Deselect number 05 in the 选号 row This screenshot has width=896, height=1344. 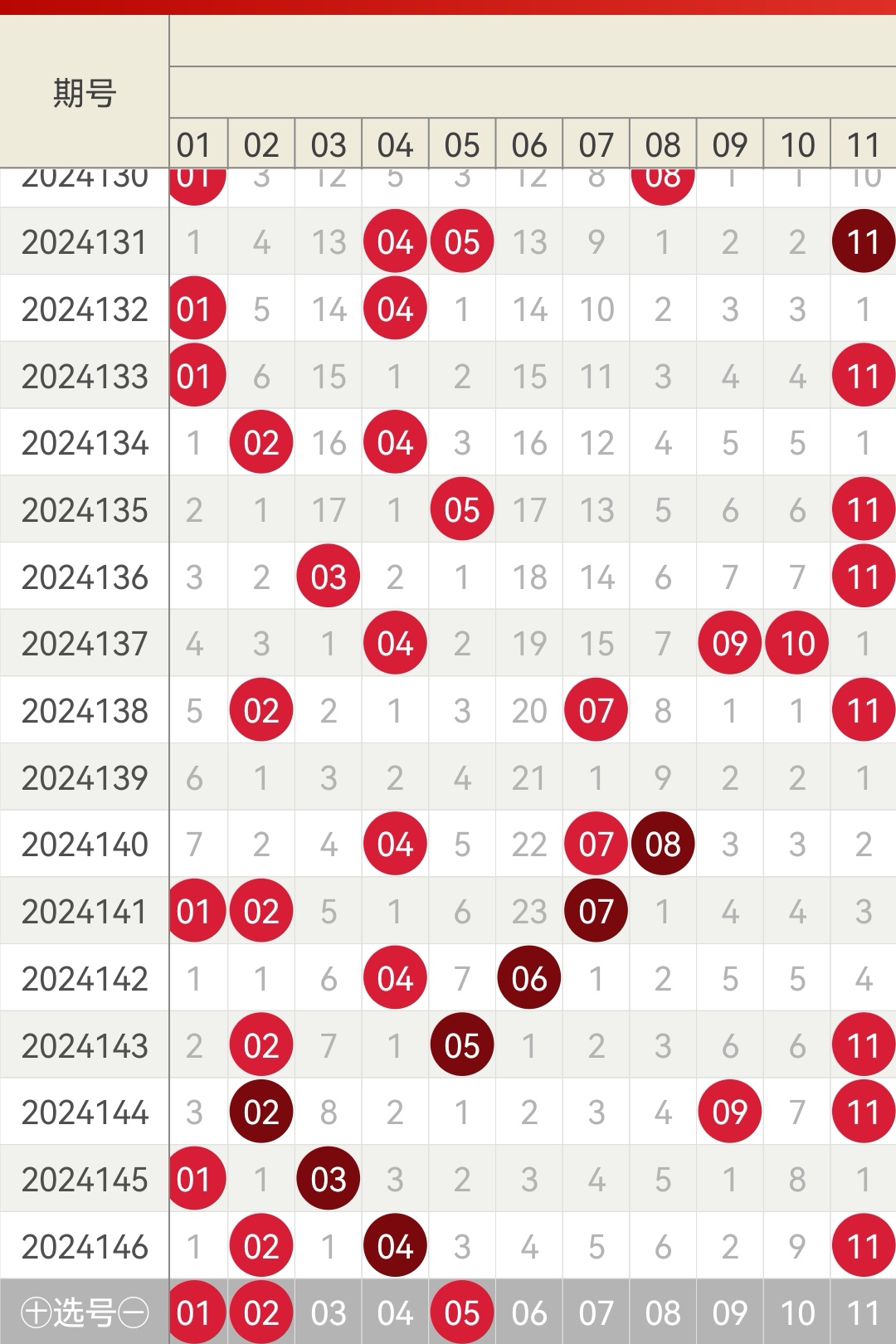(x=462, y=1313)
